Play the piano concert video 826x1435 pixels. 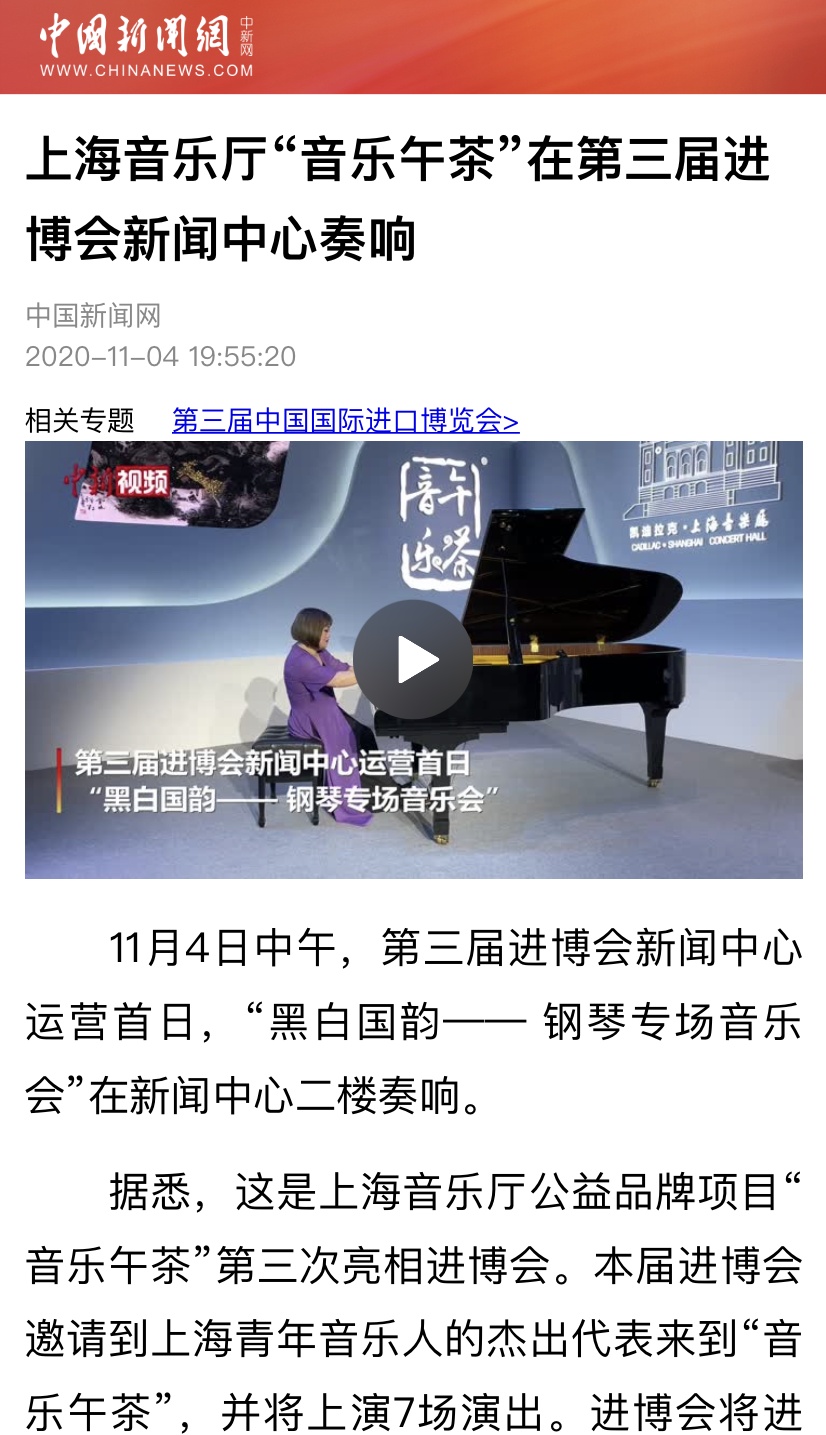(x=413, y=660)
